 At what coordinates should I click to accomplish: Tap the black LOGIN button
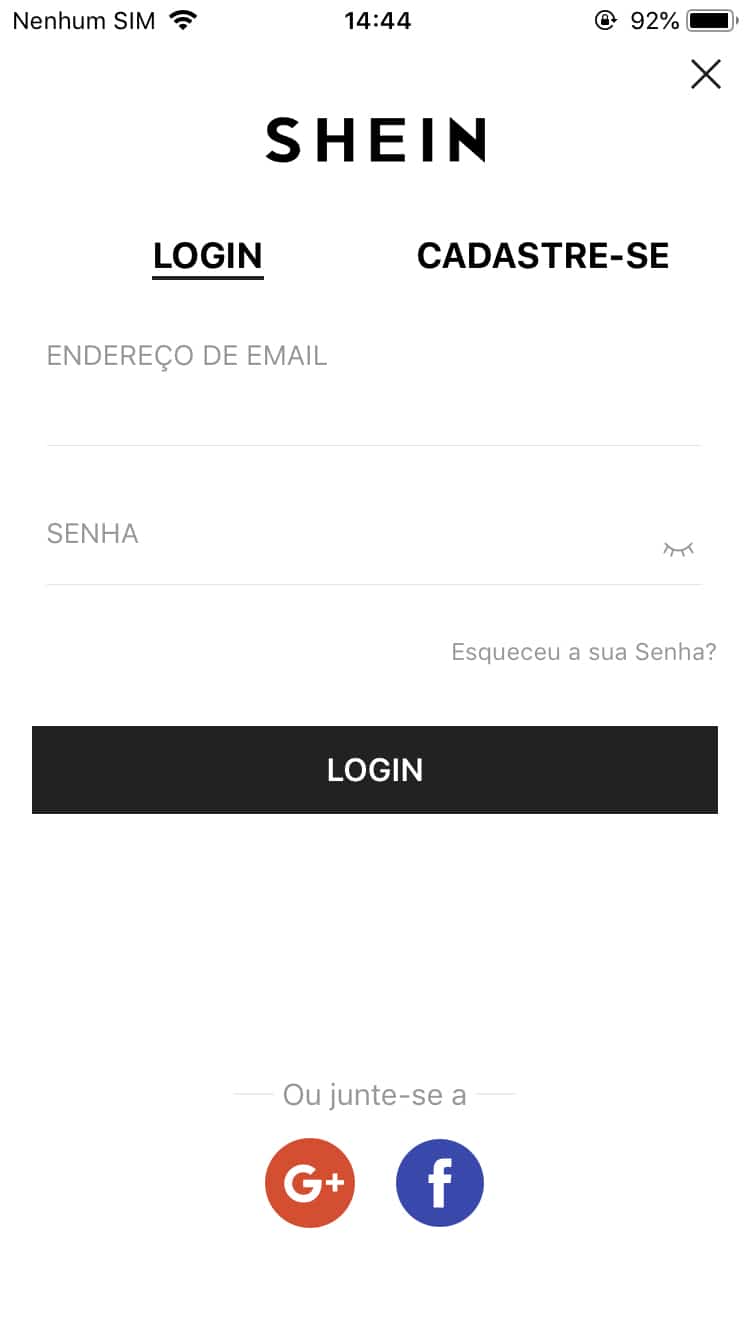click(x=374, y=769)
